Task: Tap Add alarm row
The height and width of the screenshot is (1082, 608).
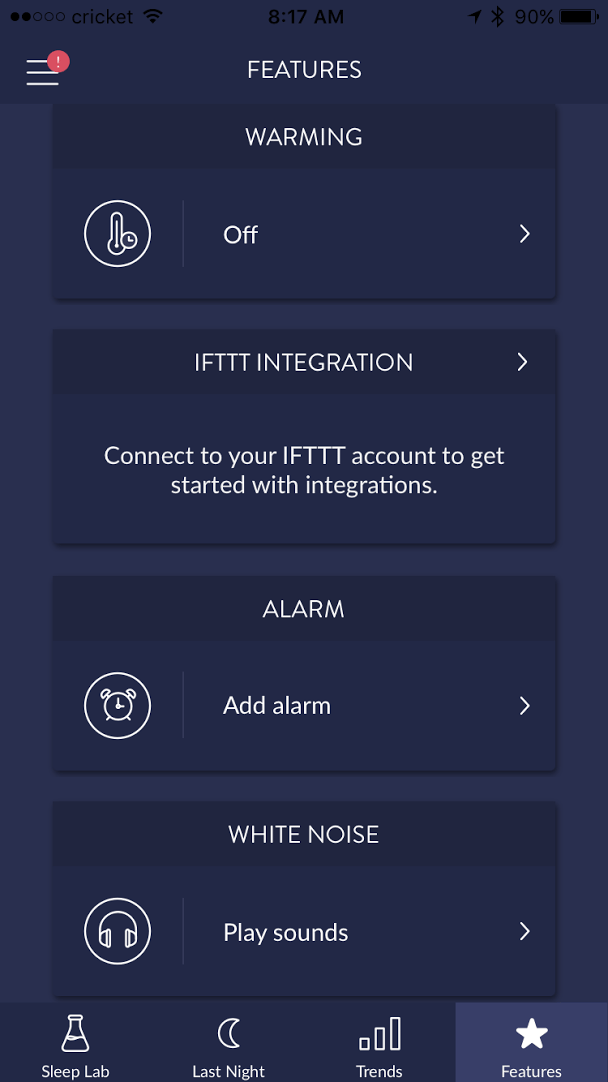Action: 304,705
